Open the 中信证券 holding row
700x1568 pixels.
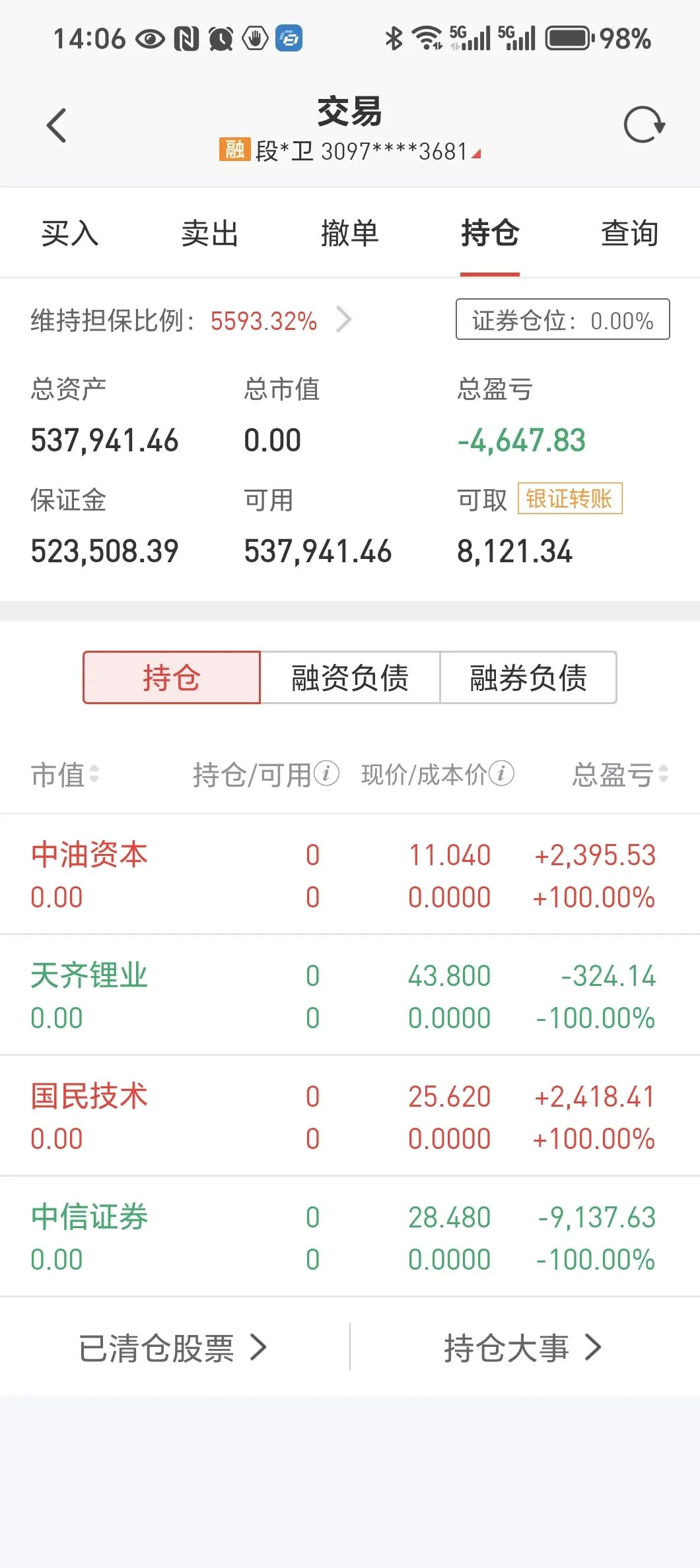350,1237
